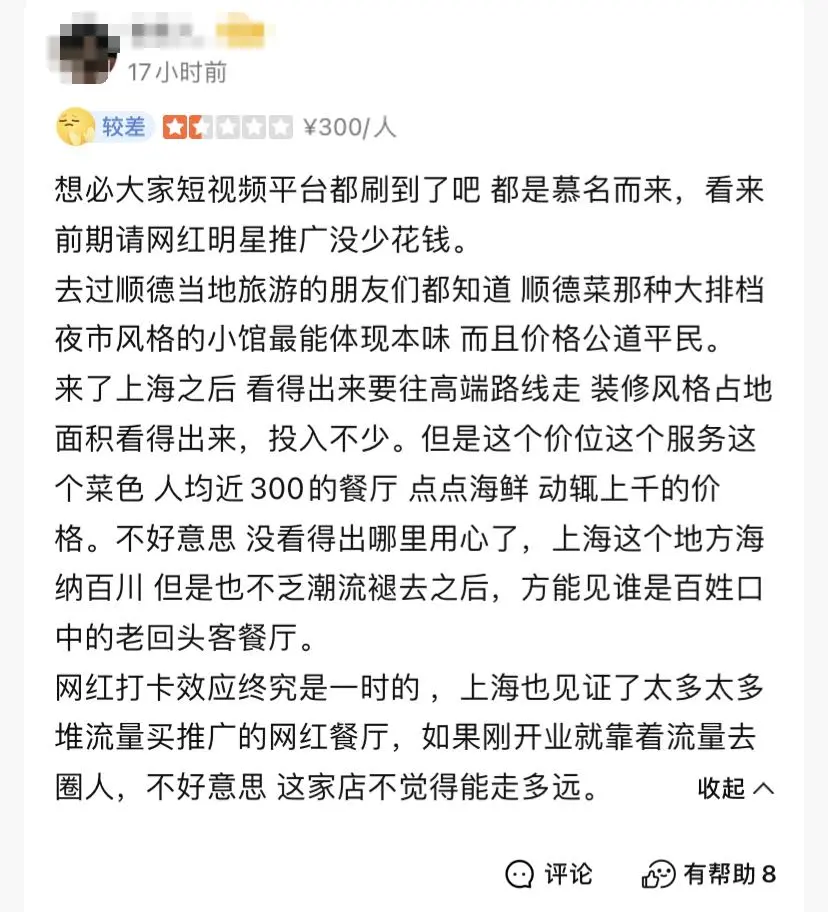Open the 评论 comment button
Viewport: 828px width, 912px height.
549,874
